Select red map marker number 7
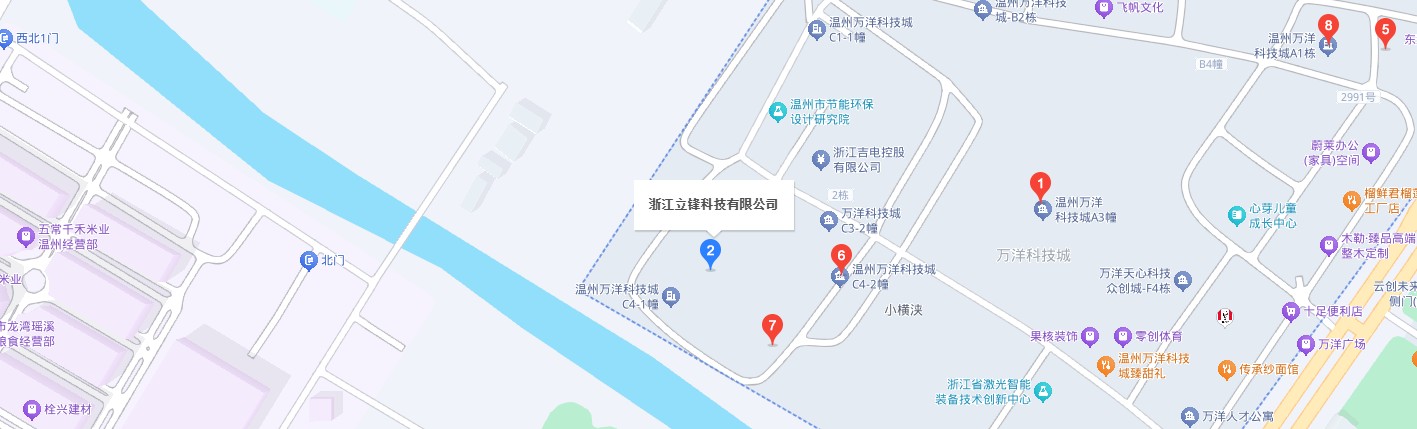 (x=771, y=326)
